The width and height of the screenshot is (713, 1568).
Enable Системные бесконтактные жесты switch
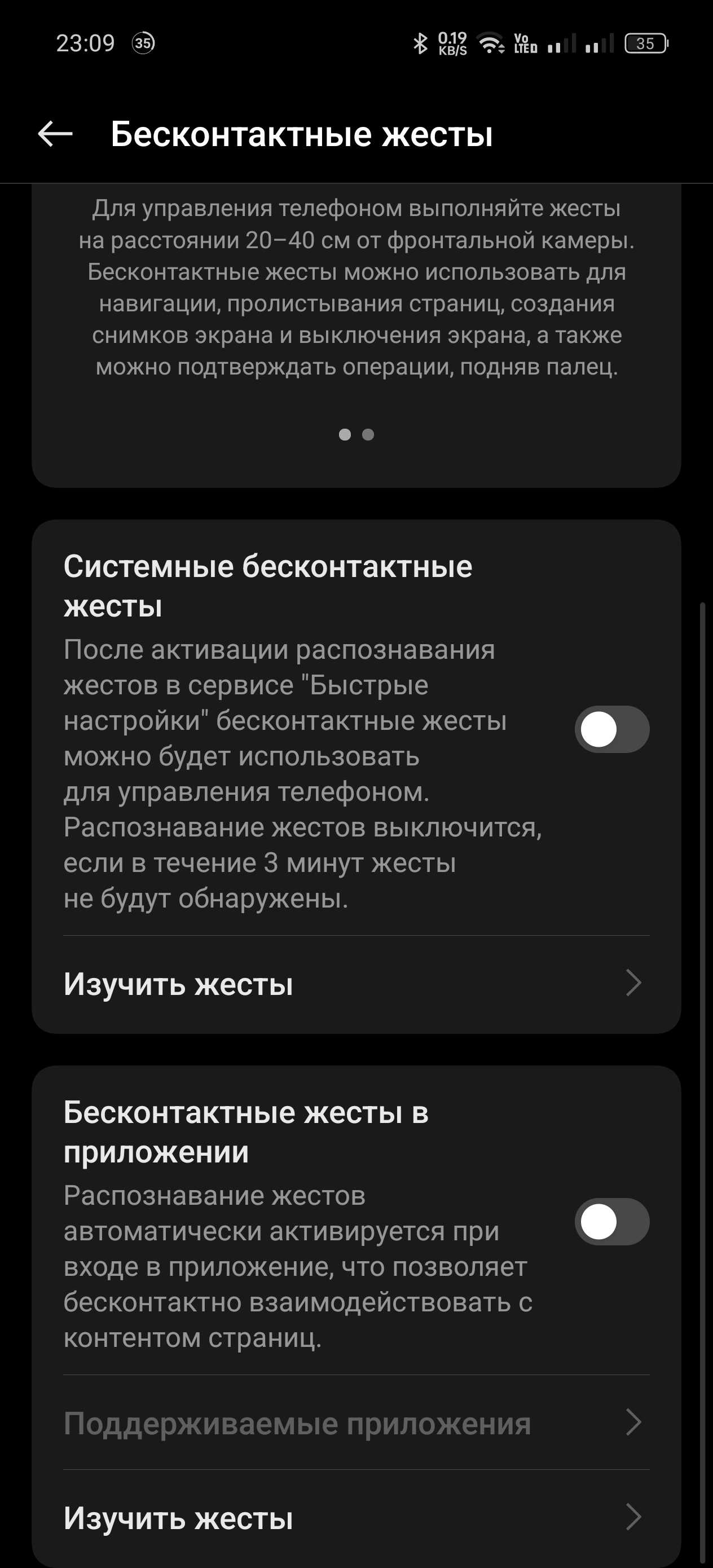pyautogui.click(x=611, y=729)
